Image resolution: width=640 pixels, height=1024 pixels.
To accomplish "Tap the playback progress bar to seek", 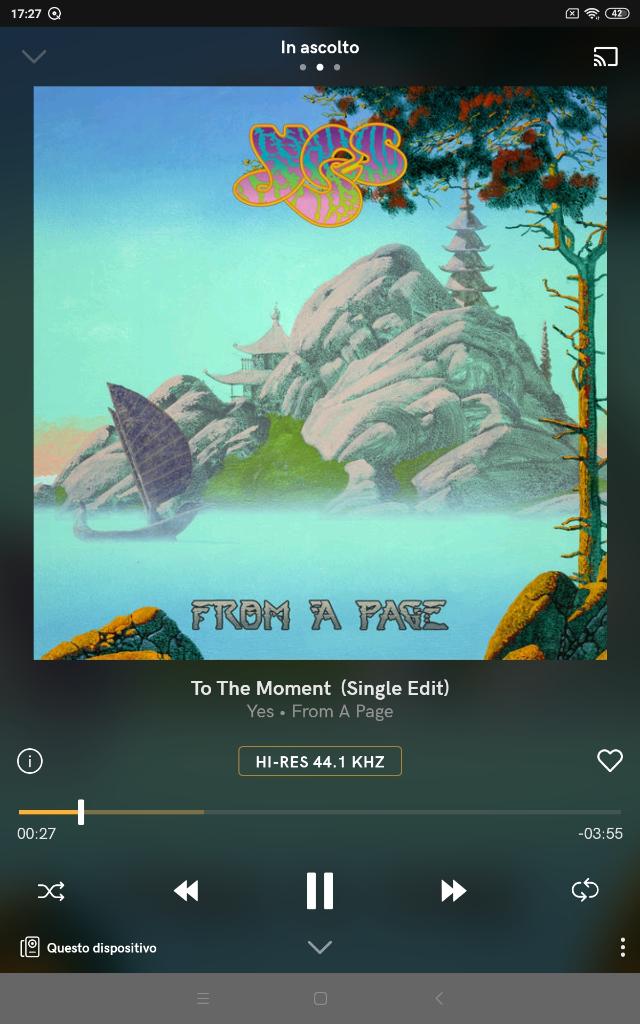I will click(x=320, y=812).
